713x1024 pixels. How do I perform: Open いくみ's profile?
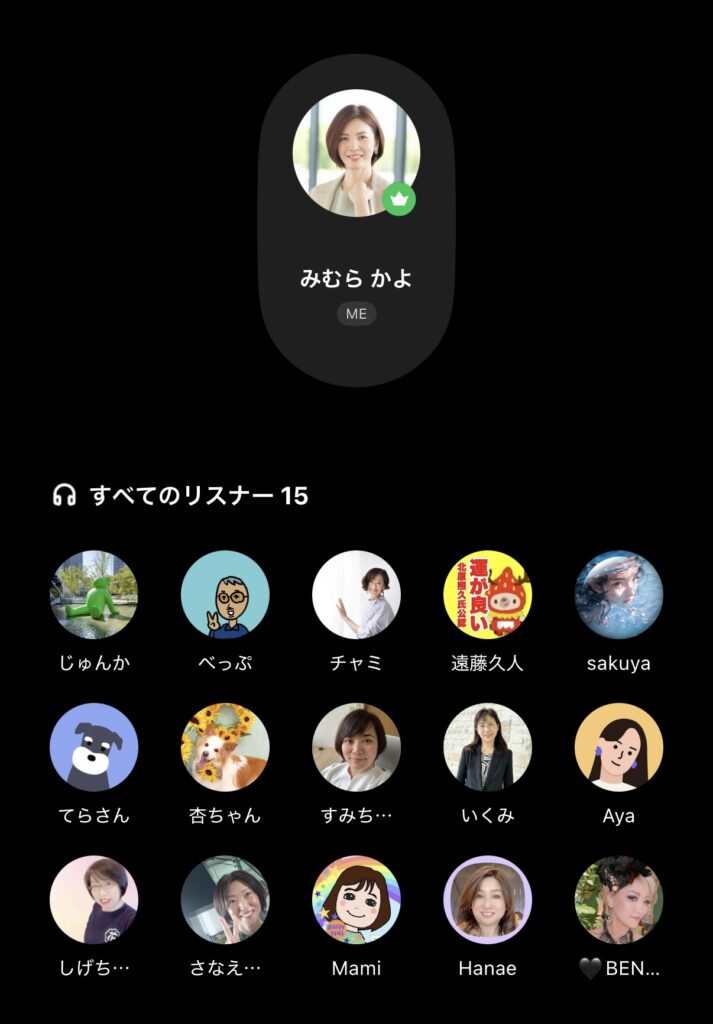487,747
